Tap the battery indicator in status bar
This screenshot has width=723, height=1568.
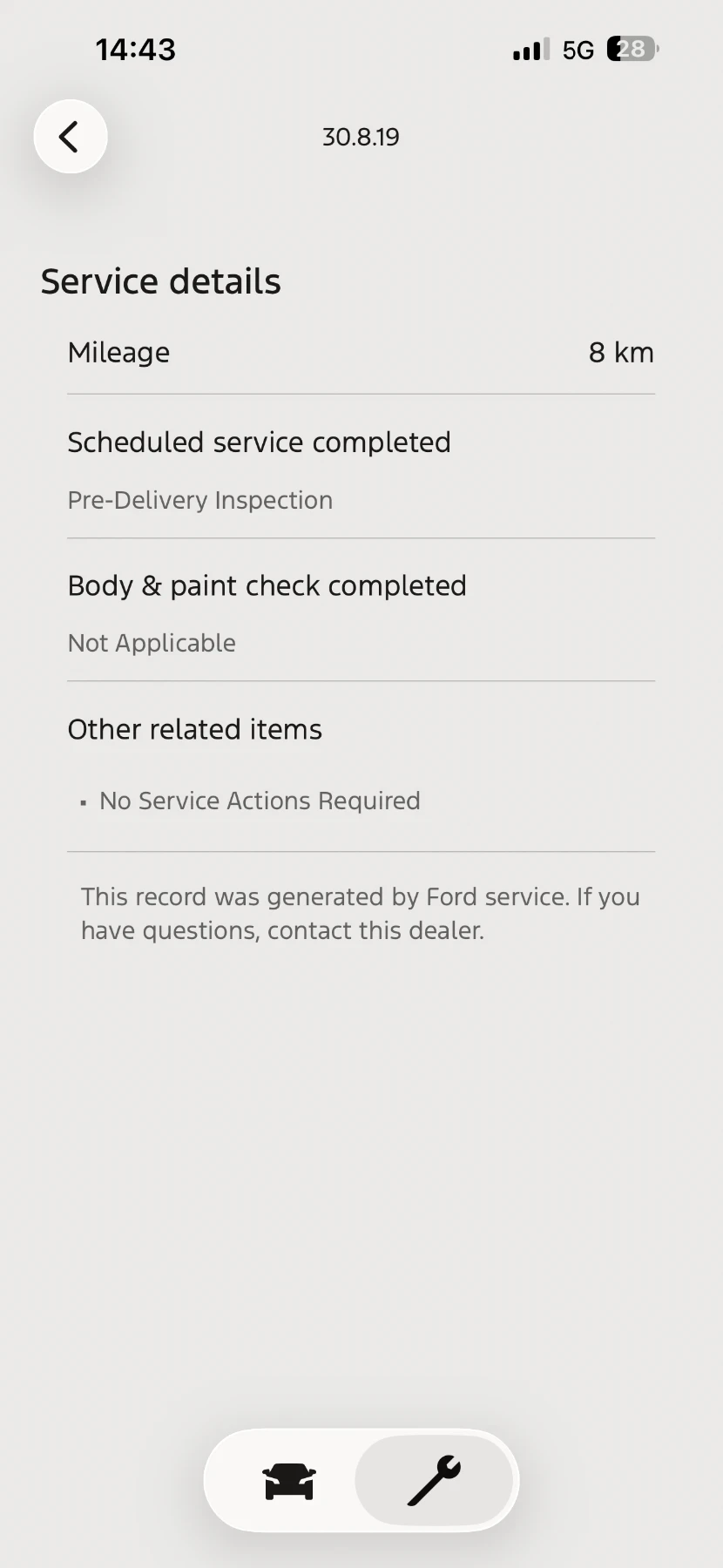[x=632, y=48]
